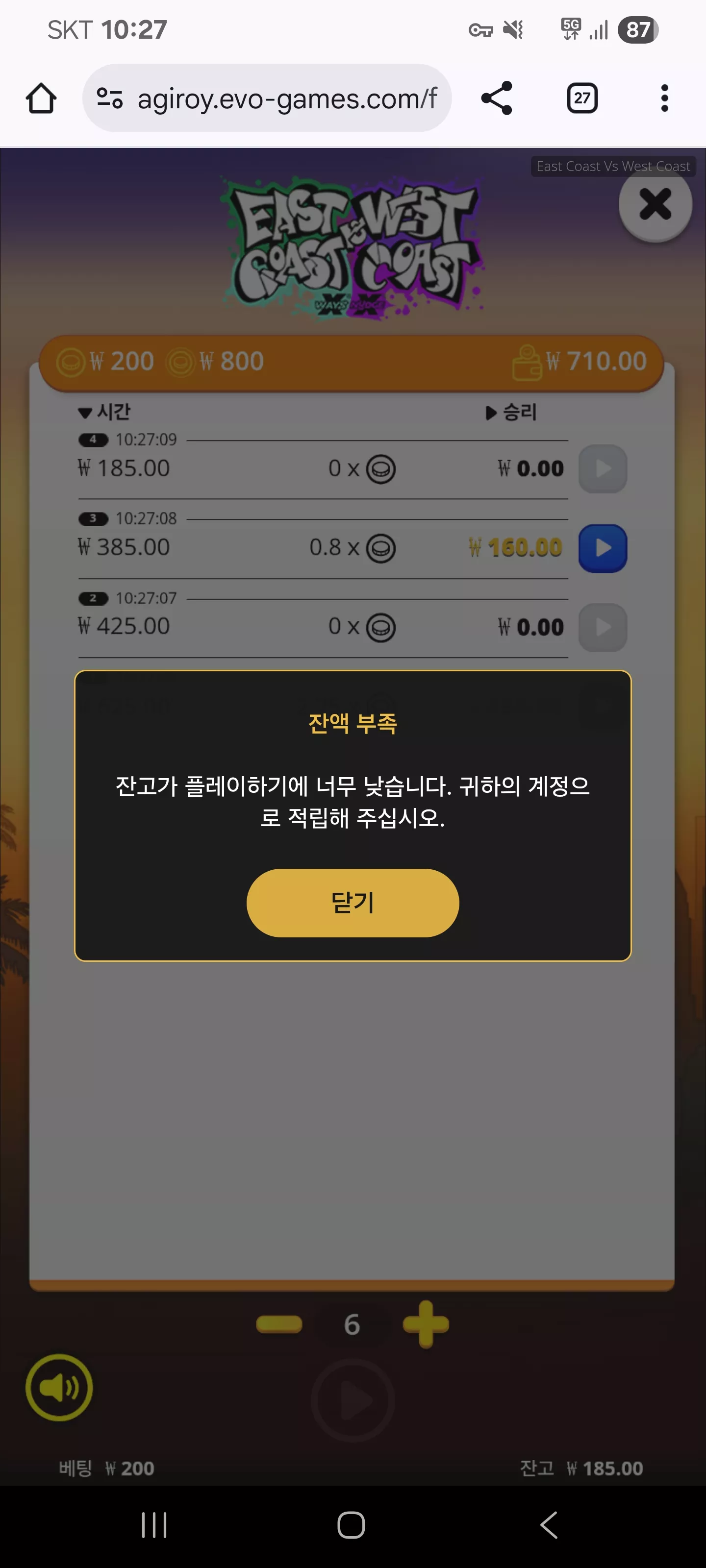Share this page from the browser toolbar
The height and width of the screenshot is (1568, 706).
[x=497, y=98]
